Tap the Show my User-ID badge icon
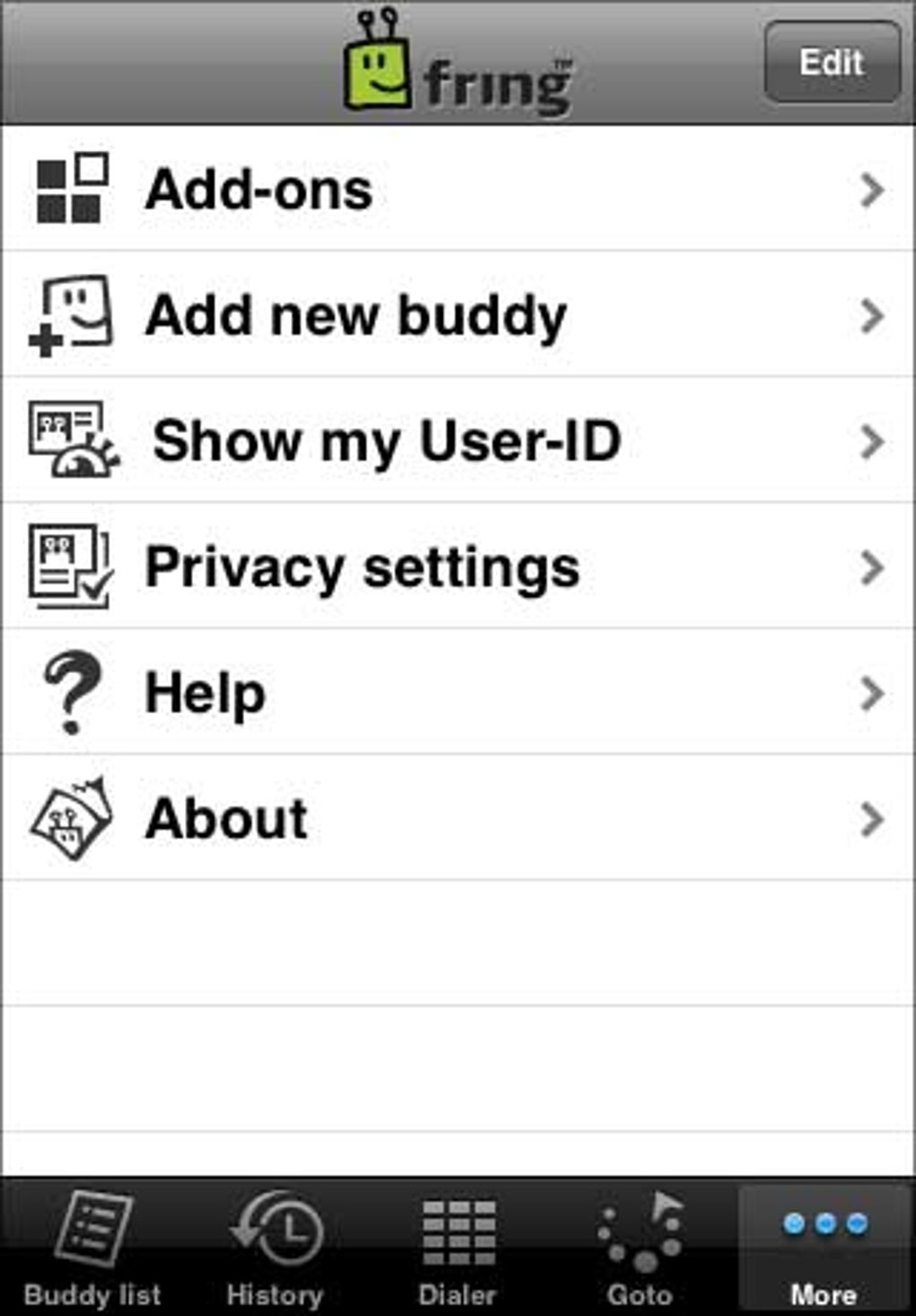 [x=72, y=440]
